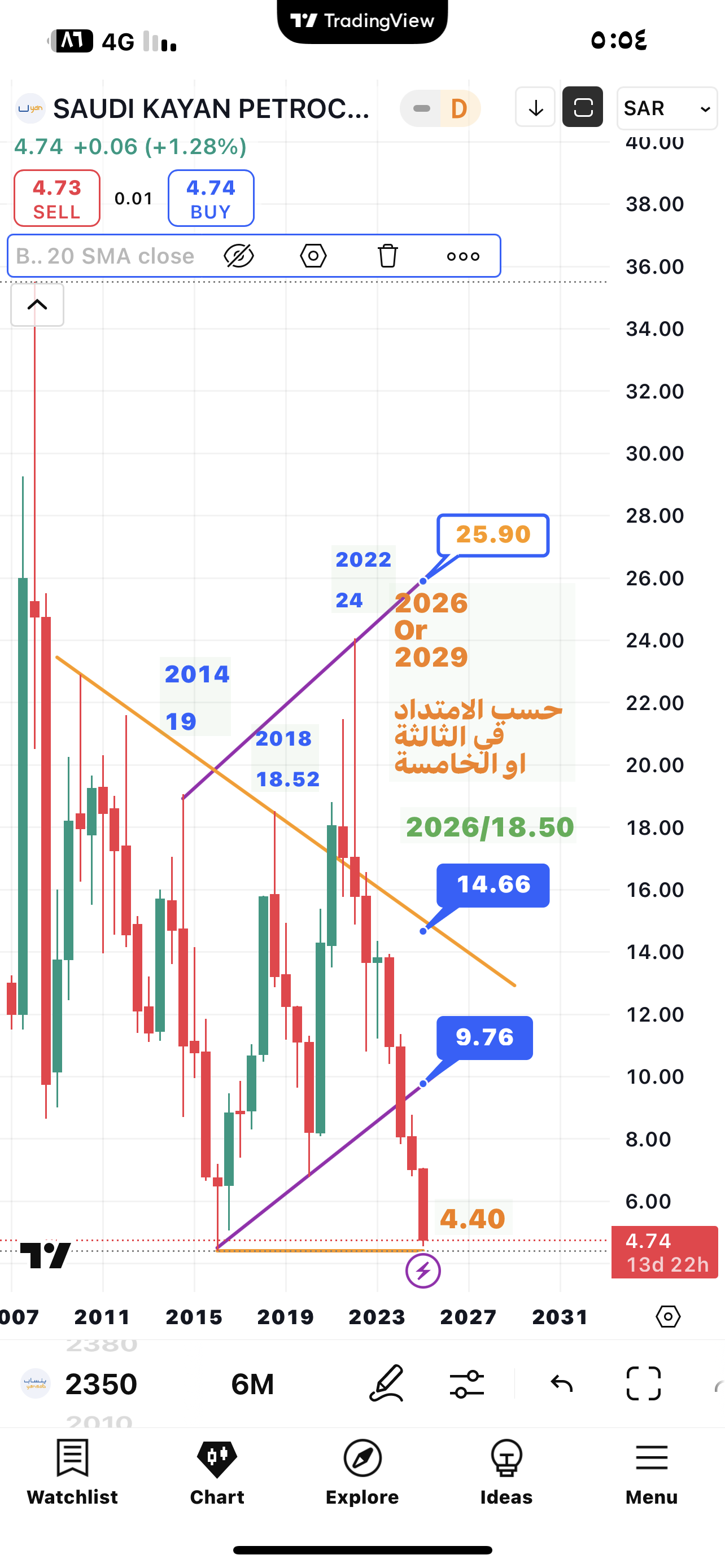Open the 6M timeframe selector
Screen dimensions: 725x1568
(252, 1385)
